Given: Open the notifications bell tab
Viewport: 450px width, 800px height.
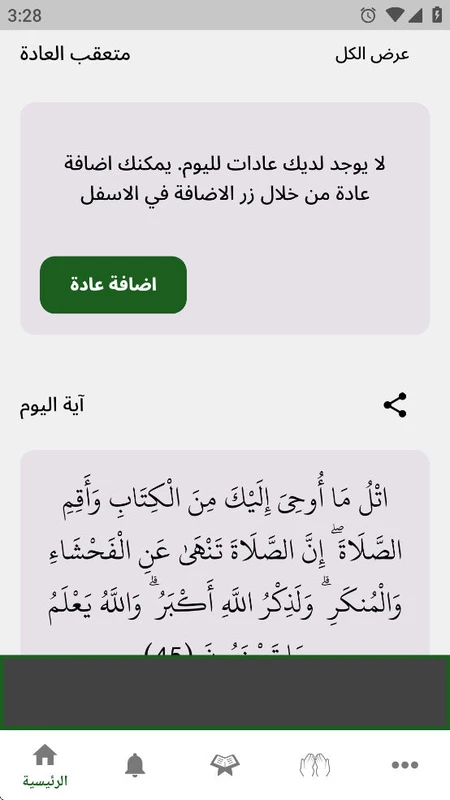Looking at the screenshot, I should click(x=135, y=765).
